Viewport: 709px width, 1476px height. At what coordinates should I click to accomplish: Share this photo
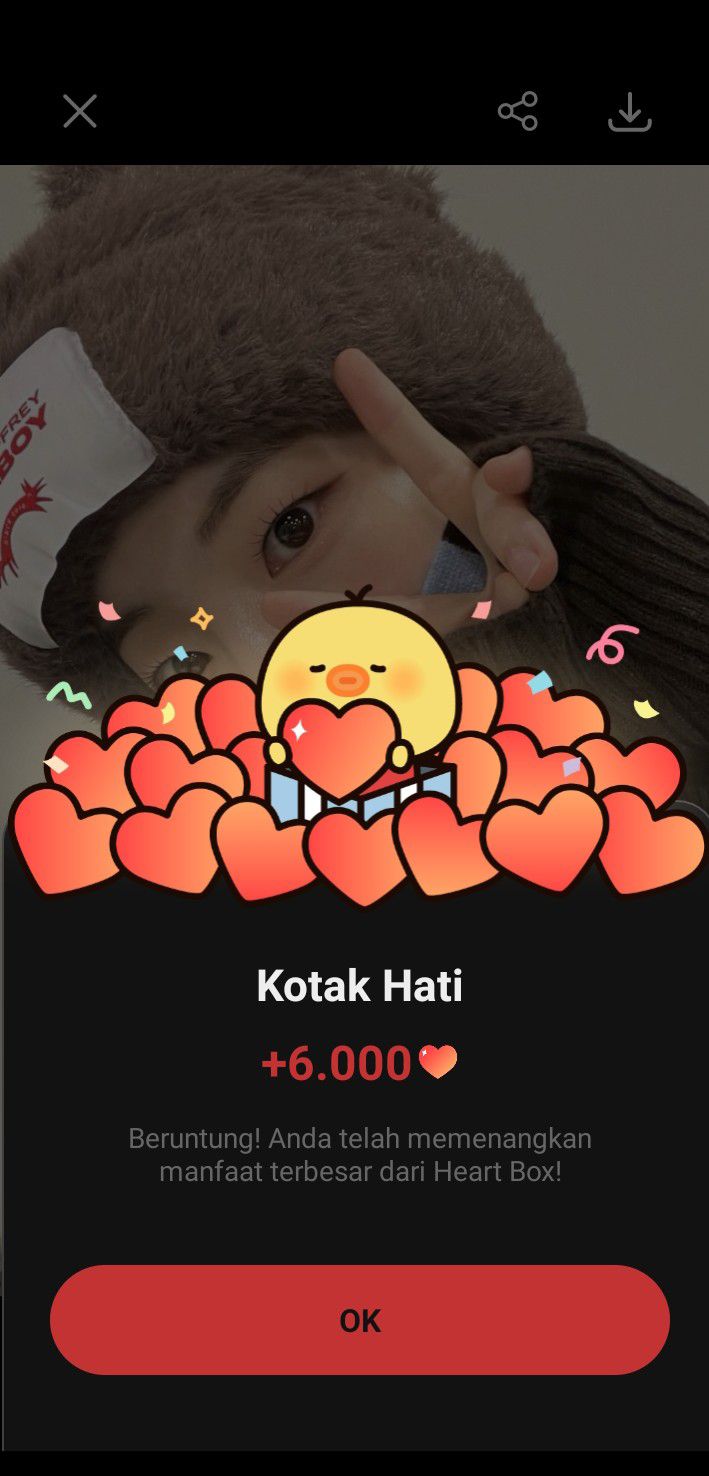pos(518,111)
